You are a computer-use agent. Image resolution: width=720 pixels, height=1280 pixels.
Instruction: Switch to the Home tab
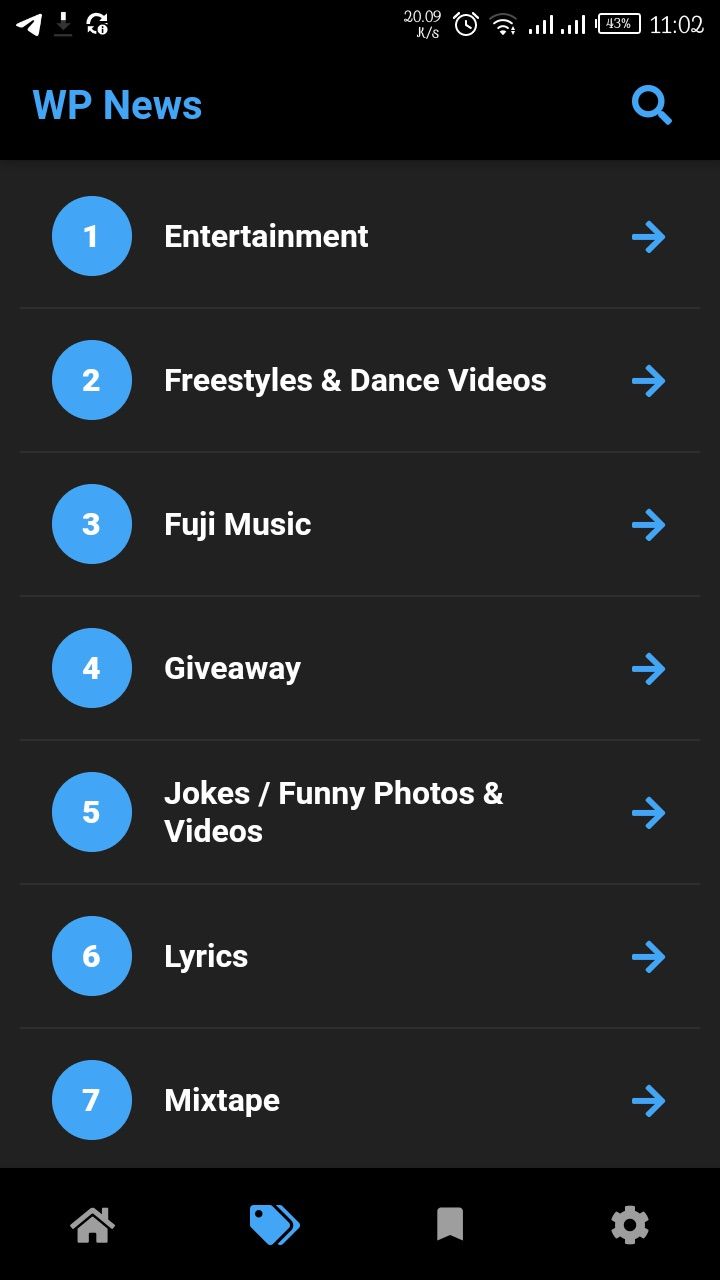(92, 1224)
